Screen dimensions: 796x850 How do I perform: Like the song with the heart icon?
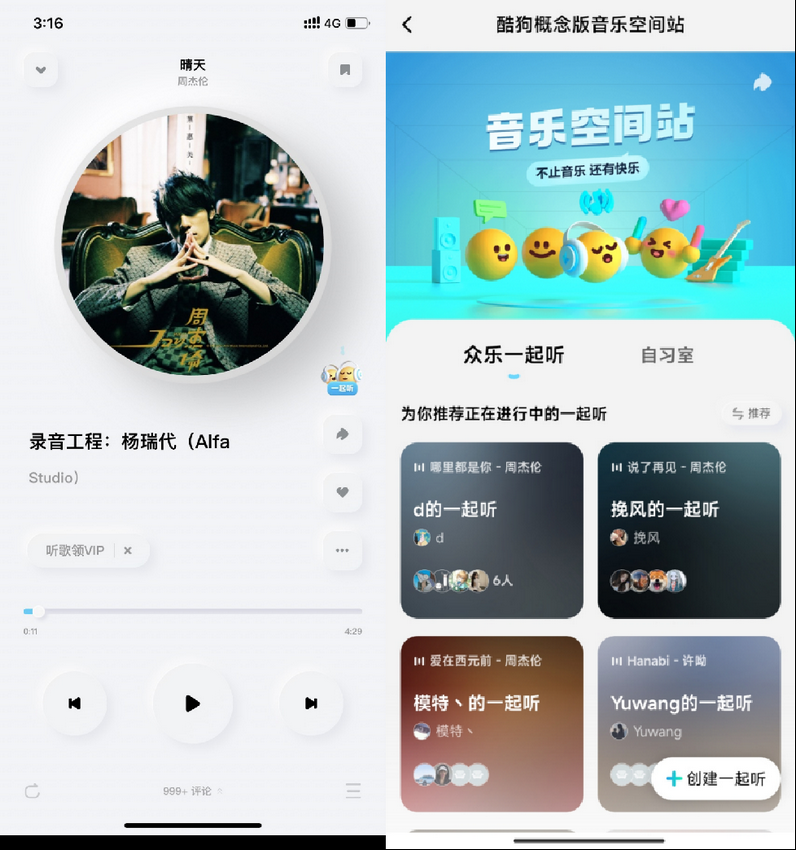(343, 492)
